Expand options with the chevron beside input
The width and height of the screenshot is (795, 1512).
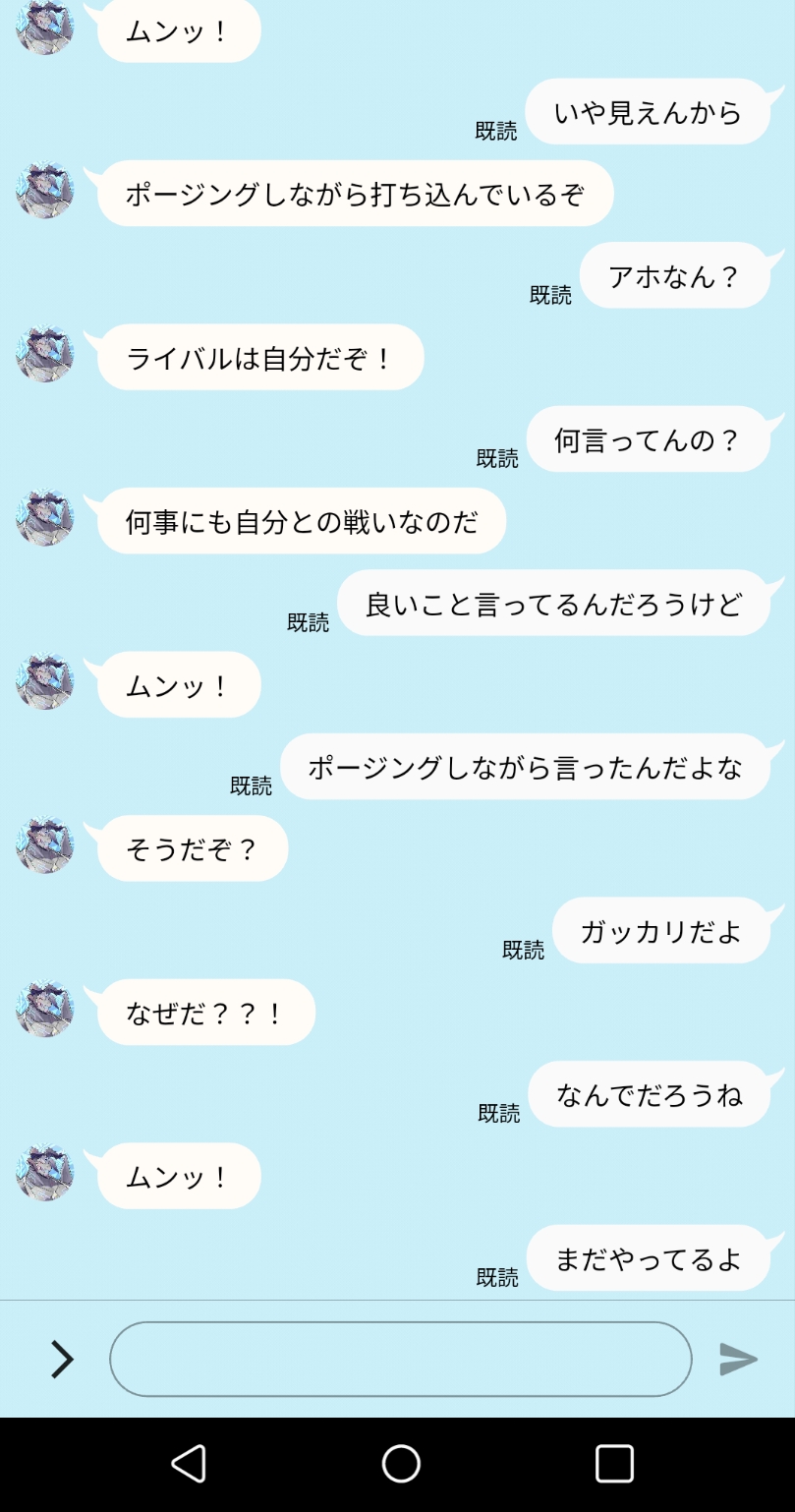(62, 1359)
